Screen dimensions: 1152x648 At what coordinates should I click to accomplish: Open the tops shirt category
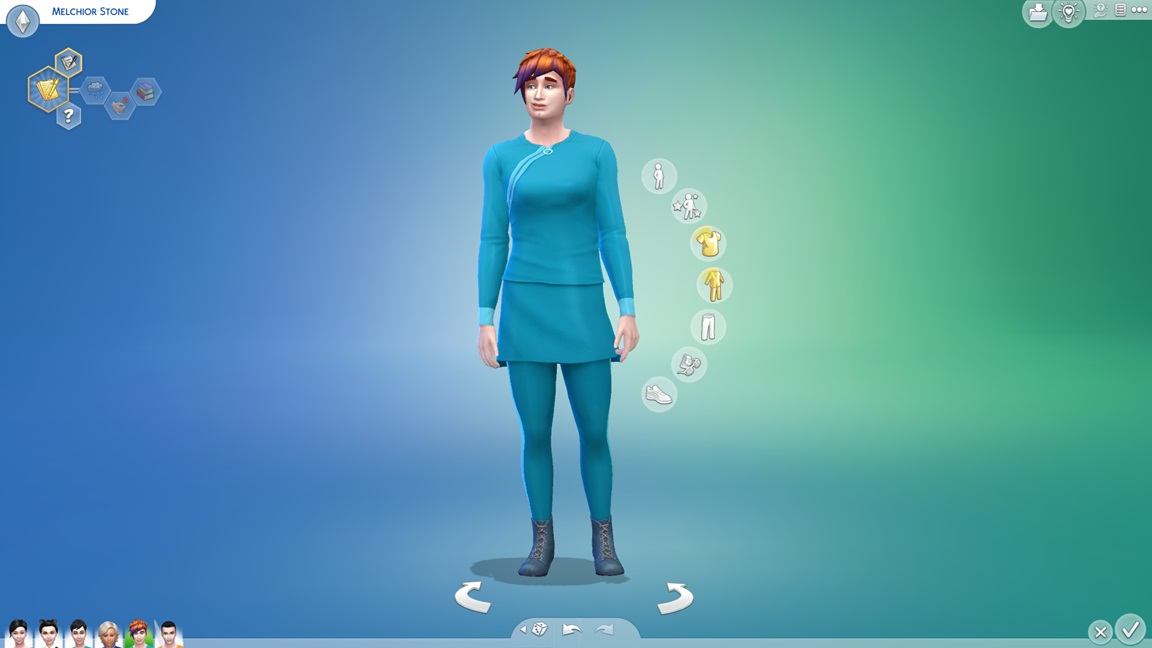click(708, 243)
